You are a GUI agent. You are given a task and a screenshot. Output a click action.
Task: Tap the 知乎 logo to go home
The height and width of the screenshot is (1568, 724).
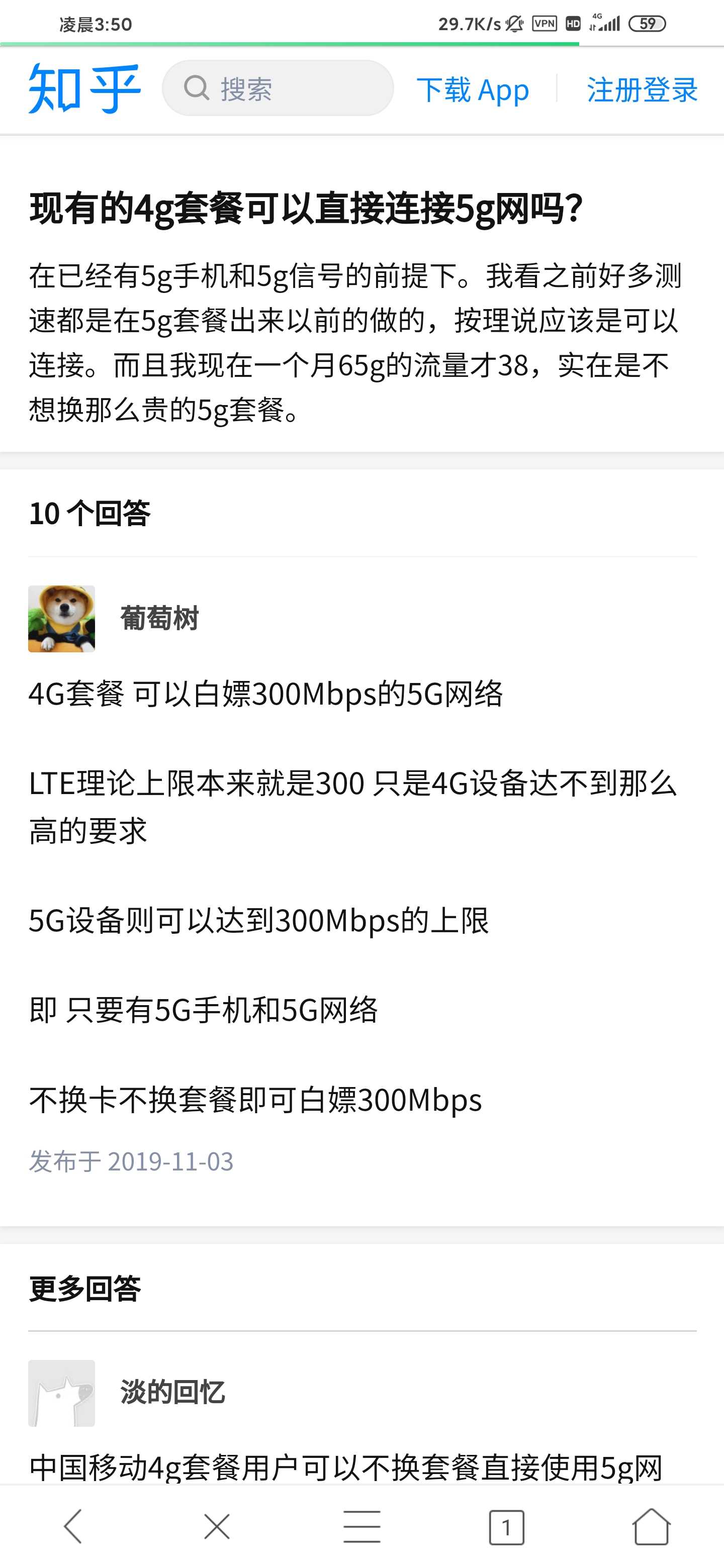(x=84, y=89)
